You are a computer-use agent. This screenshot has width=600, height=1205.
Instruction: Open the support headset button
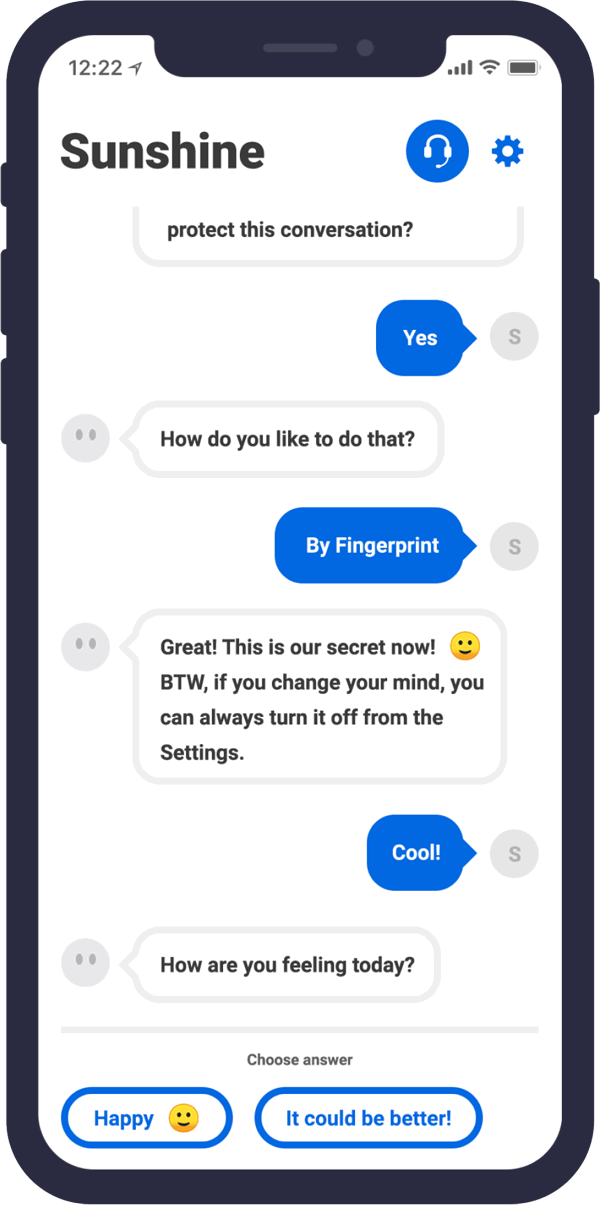(437, 152)
